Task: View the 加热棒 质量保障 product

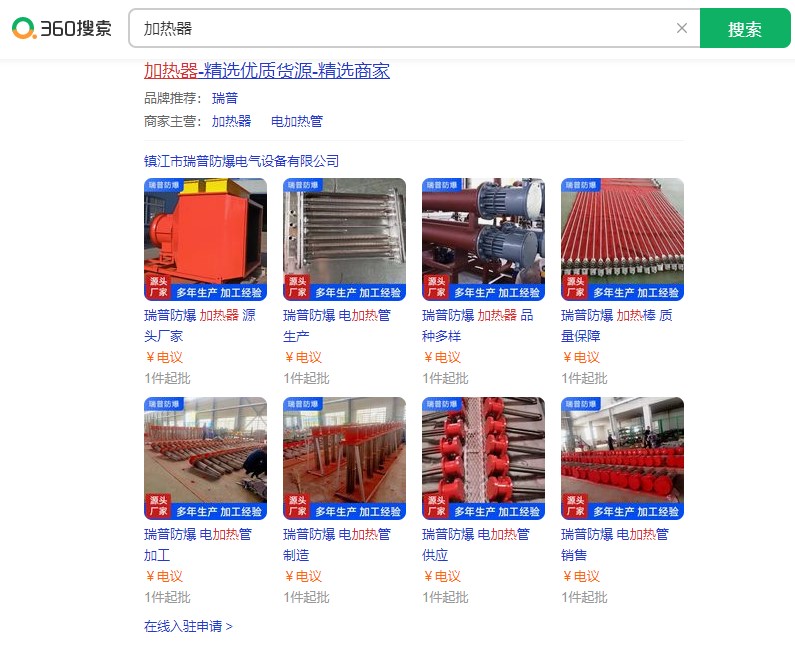Action: point(622,240)
